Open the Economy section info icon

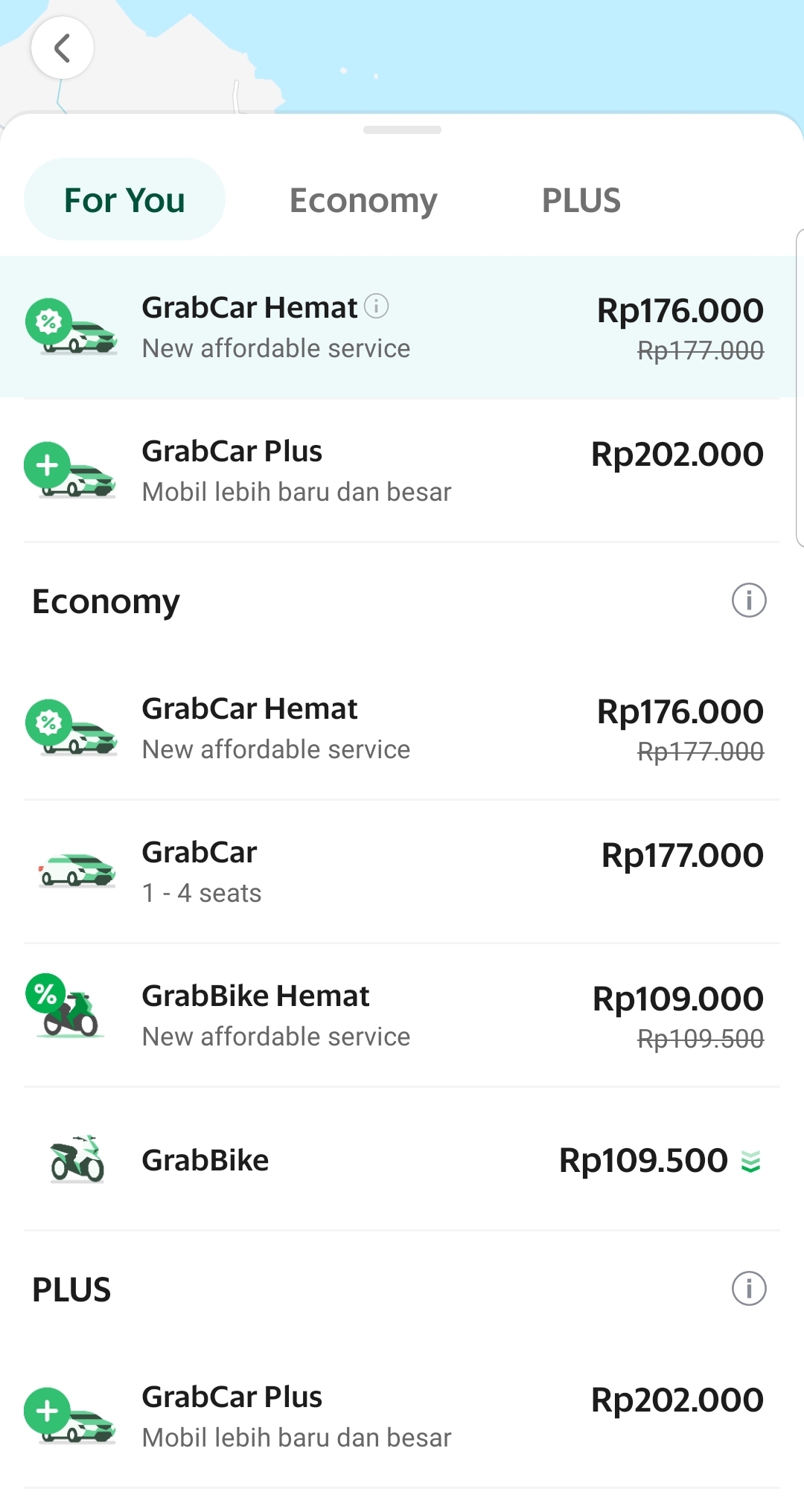(749, 600)
